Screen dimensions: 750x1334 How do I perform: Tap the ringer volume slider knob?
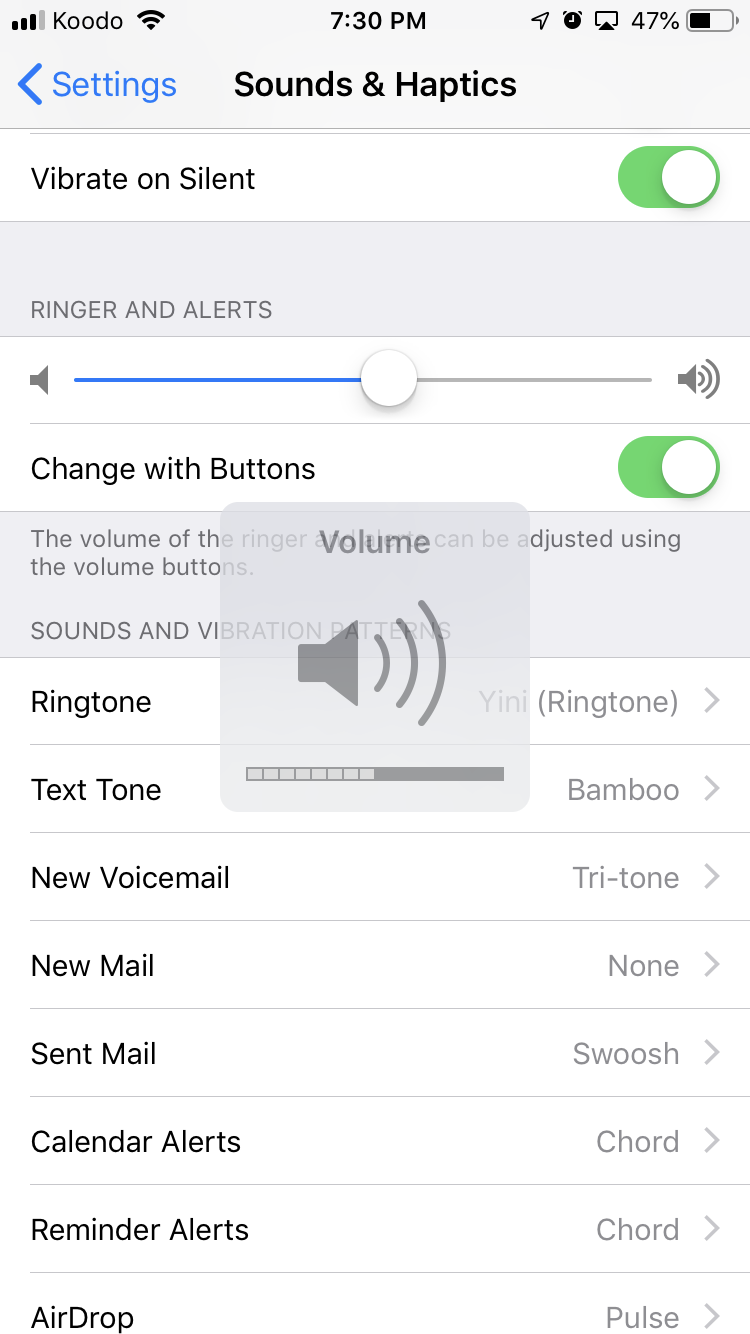[389, 379]
